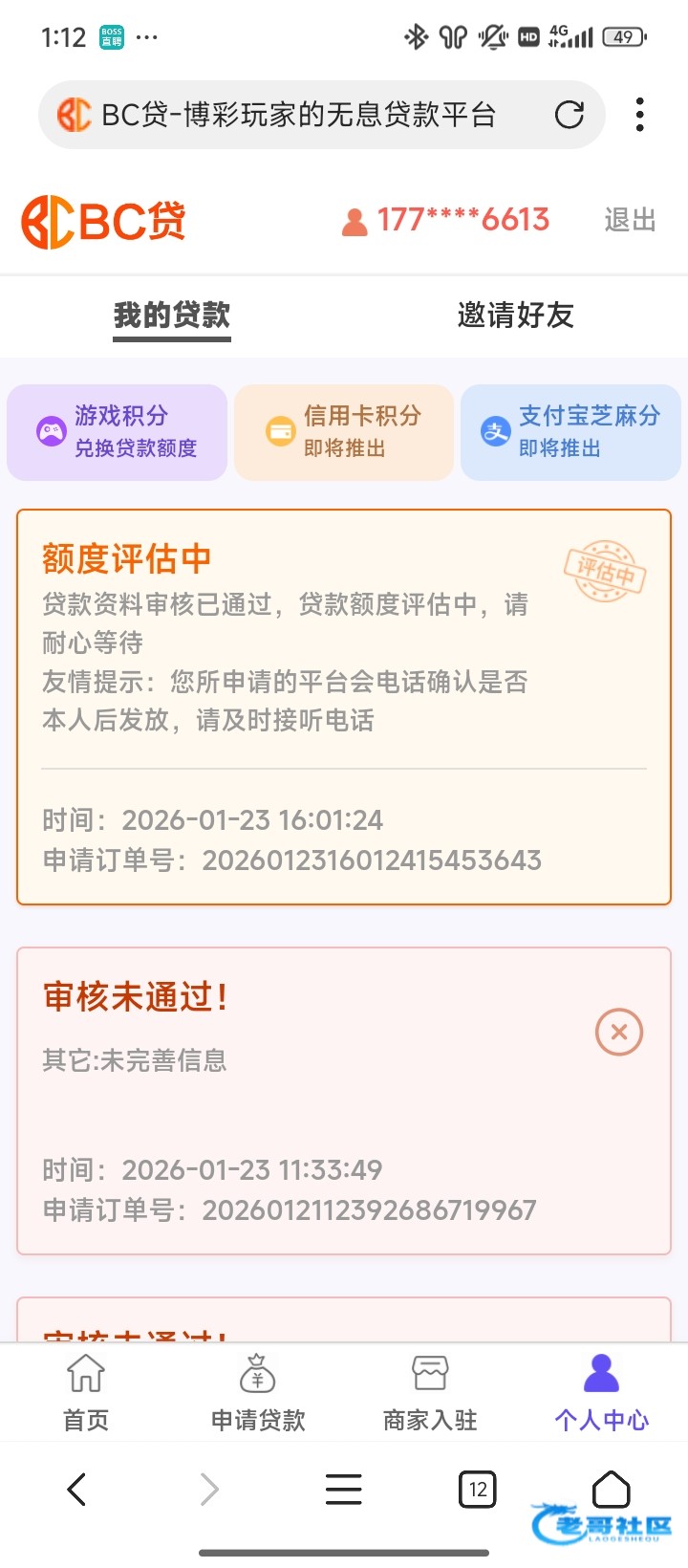Open 游戏积分 兑换贷款额度 card

(117, 432)
